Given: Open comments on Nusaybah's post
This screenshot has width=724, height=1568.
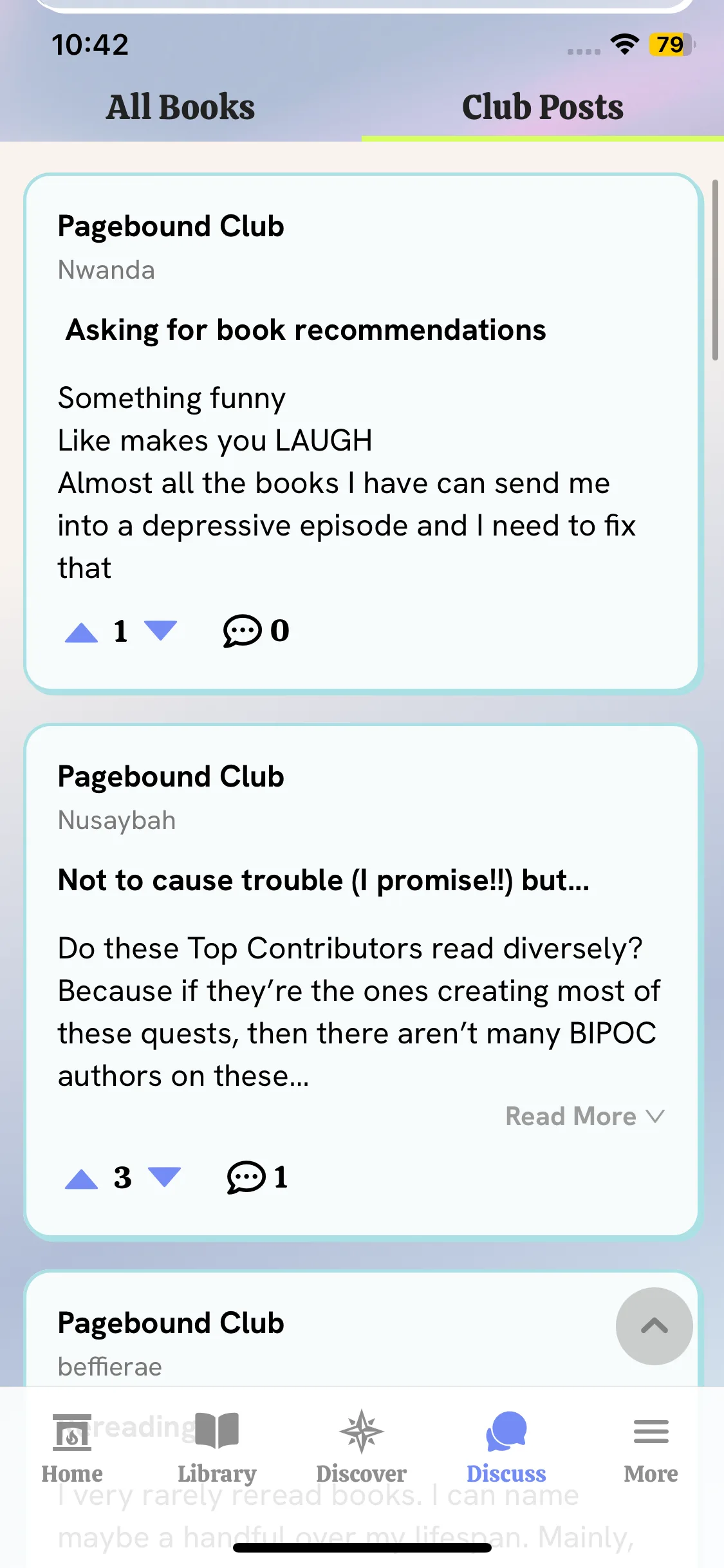Looking at the screenshot, I should (x=246, y=1177).
